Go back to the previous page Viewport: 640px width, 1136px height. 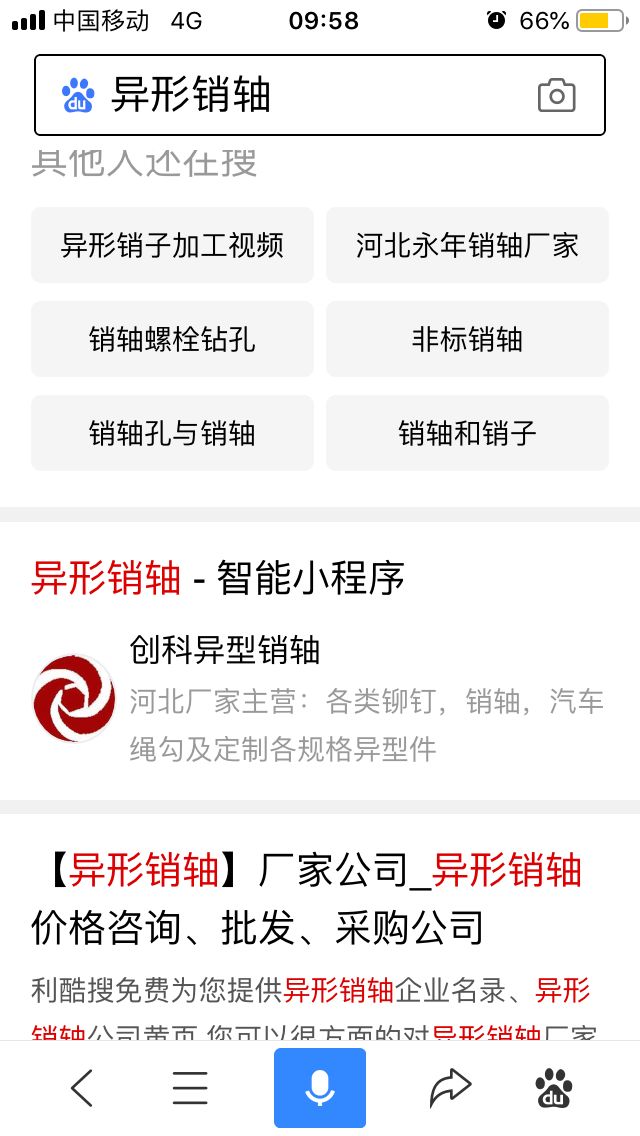pyautogui.click(x=82, y=1088)
